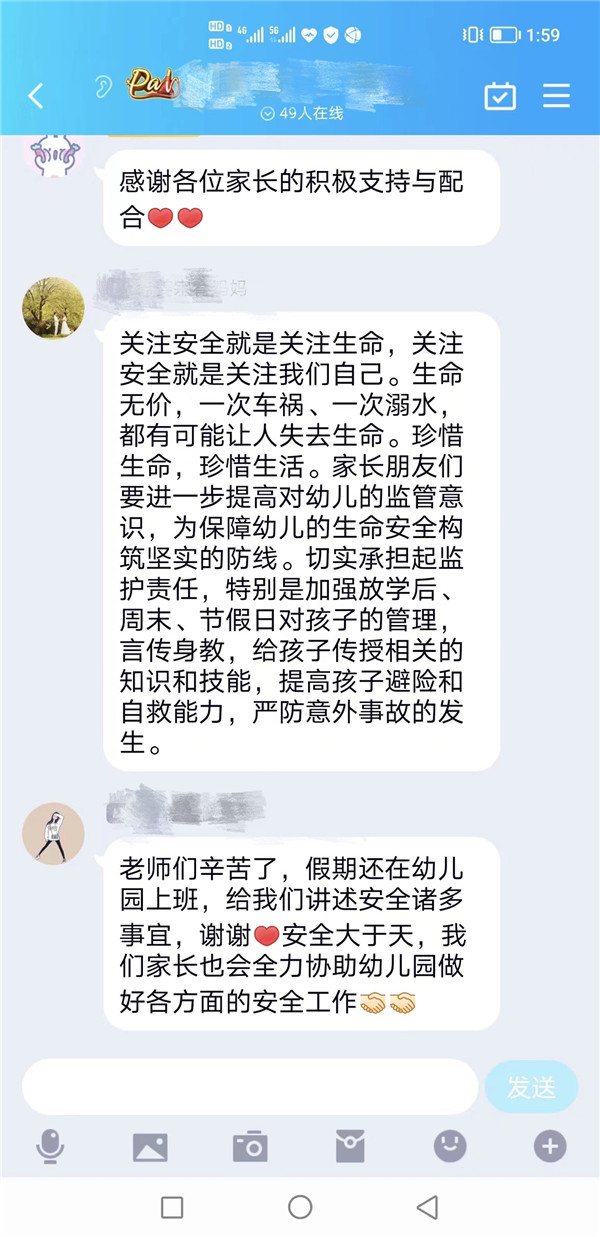Open the group chat menu
Screen dimensions: 600x1237
pyautogui.click(x=556, y=96)
